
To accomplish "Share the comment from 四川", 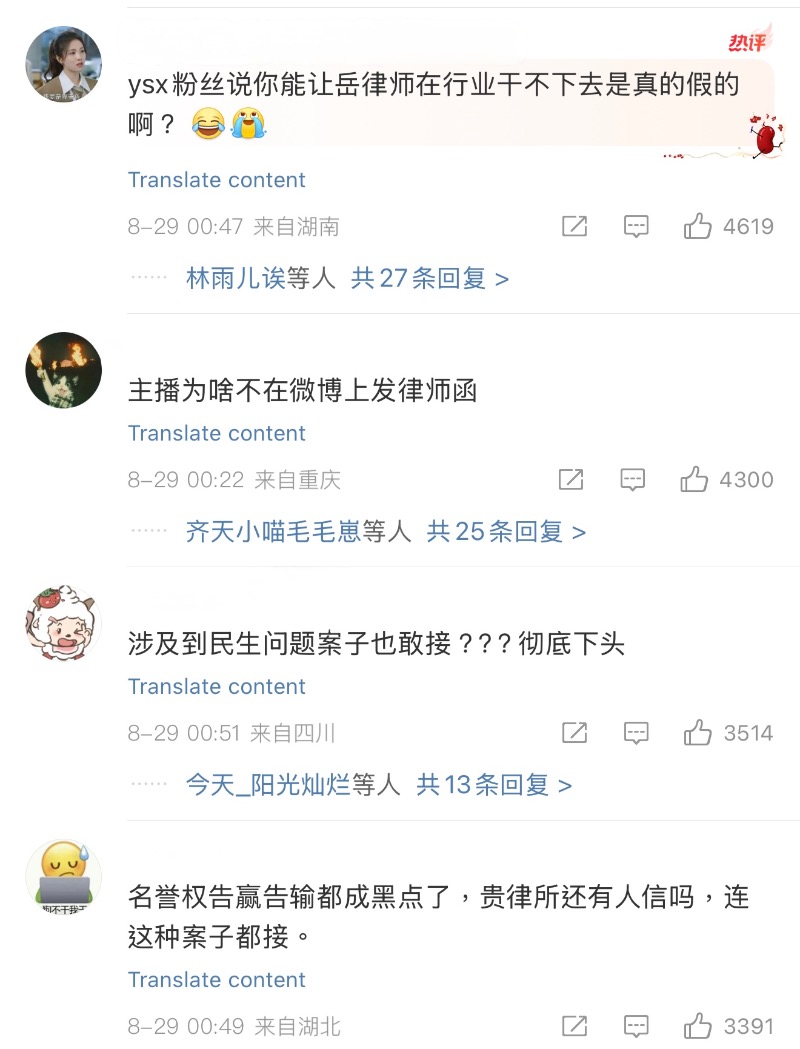I will [574, 733].
